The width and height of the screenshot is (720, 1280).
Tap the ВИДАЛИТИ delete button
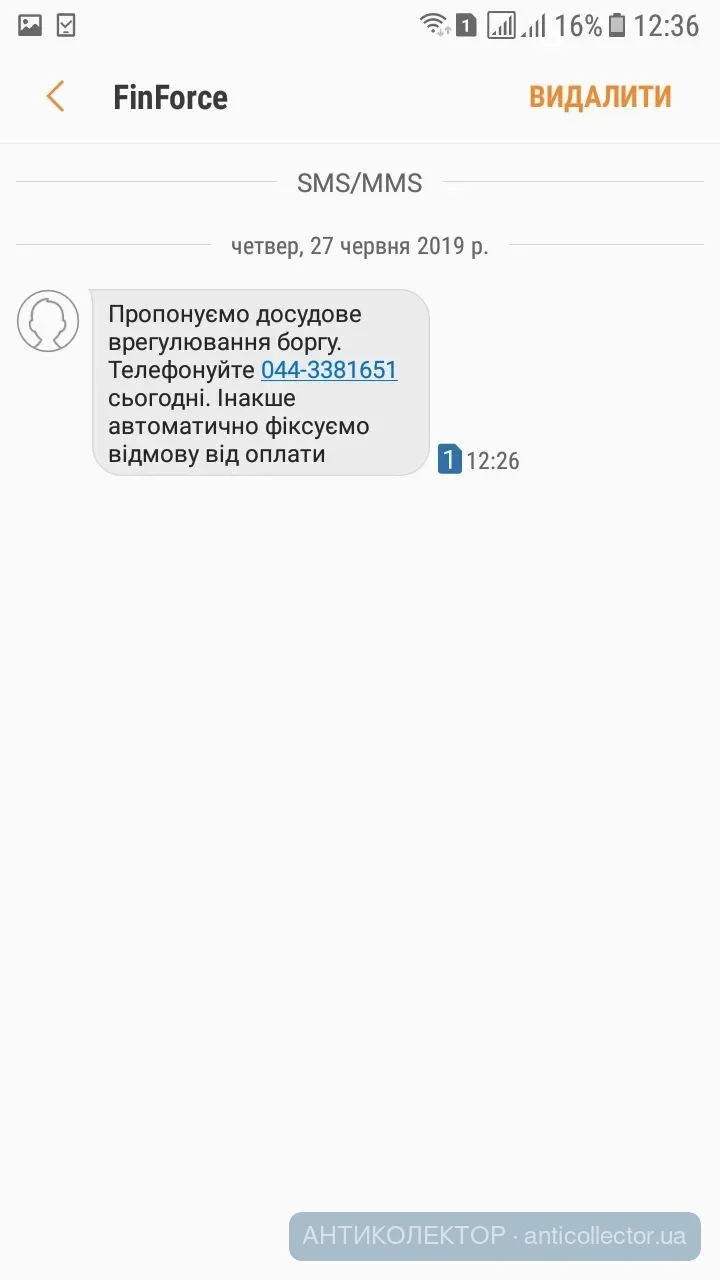(x=600, y=97)
